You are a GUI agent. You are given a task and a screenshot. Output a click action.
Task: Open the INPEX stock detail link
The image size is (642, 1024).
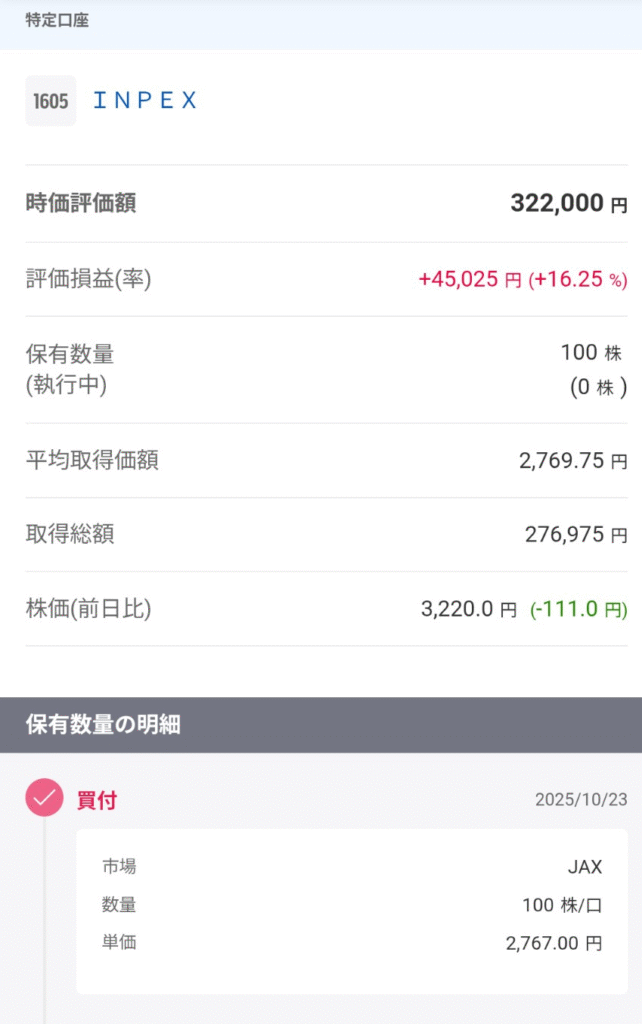(x=145, y=101)
